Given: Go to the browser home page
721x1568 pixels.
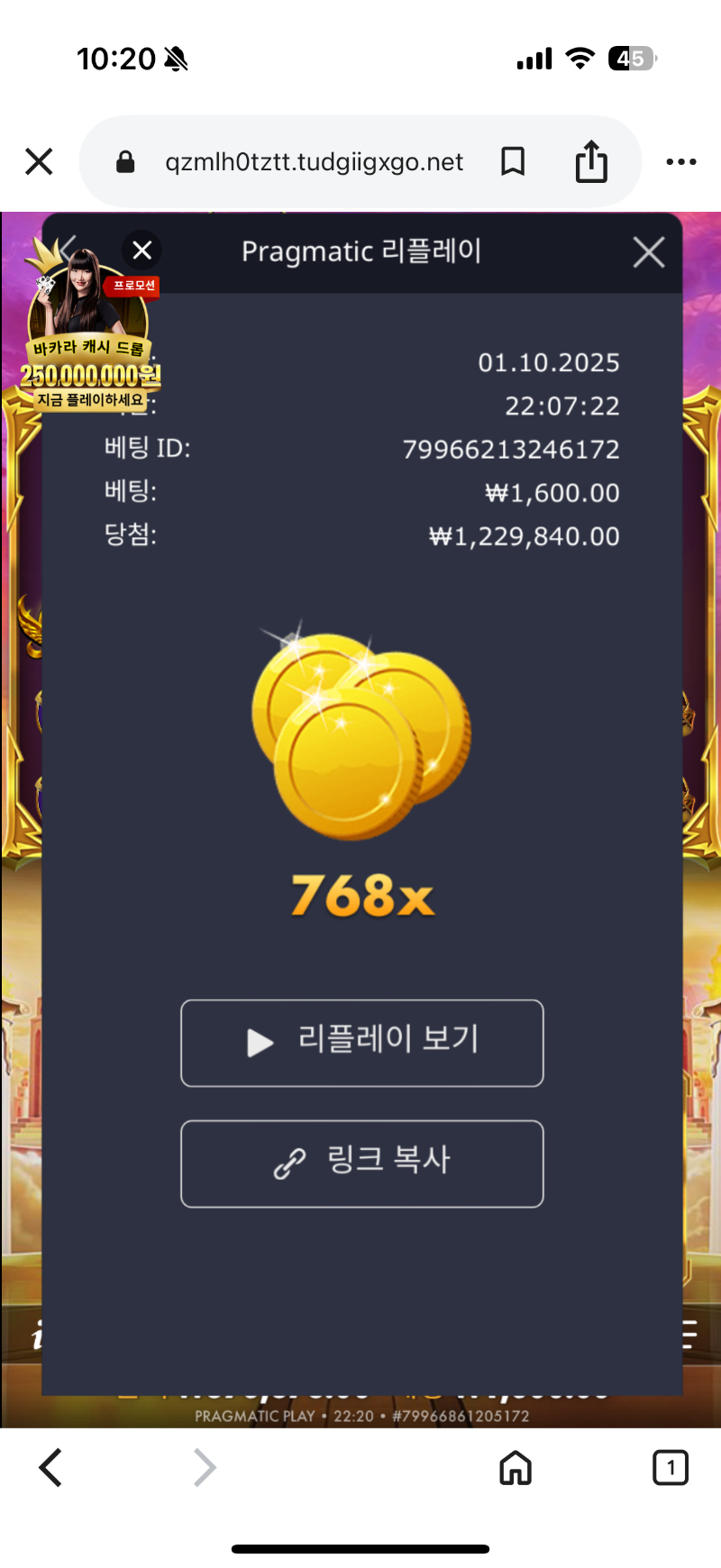Looking at the screenshot, I should (516, 1467).
